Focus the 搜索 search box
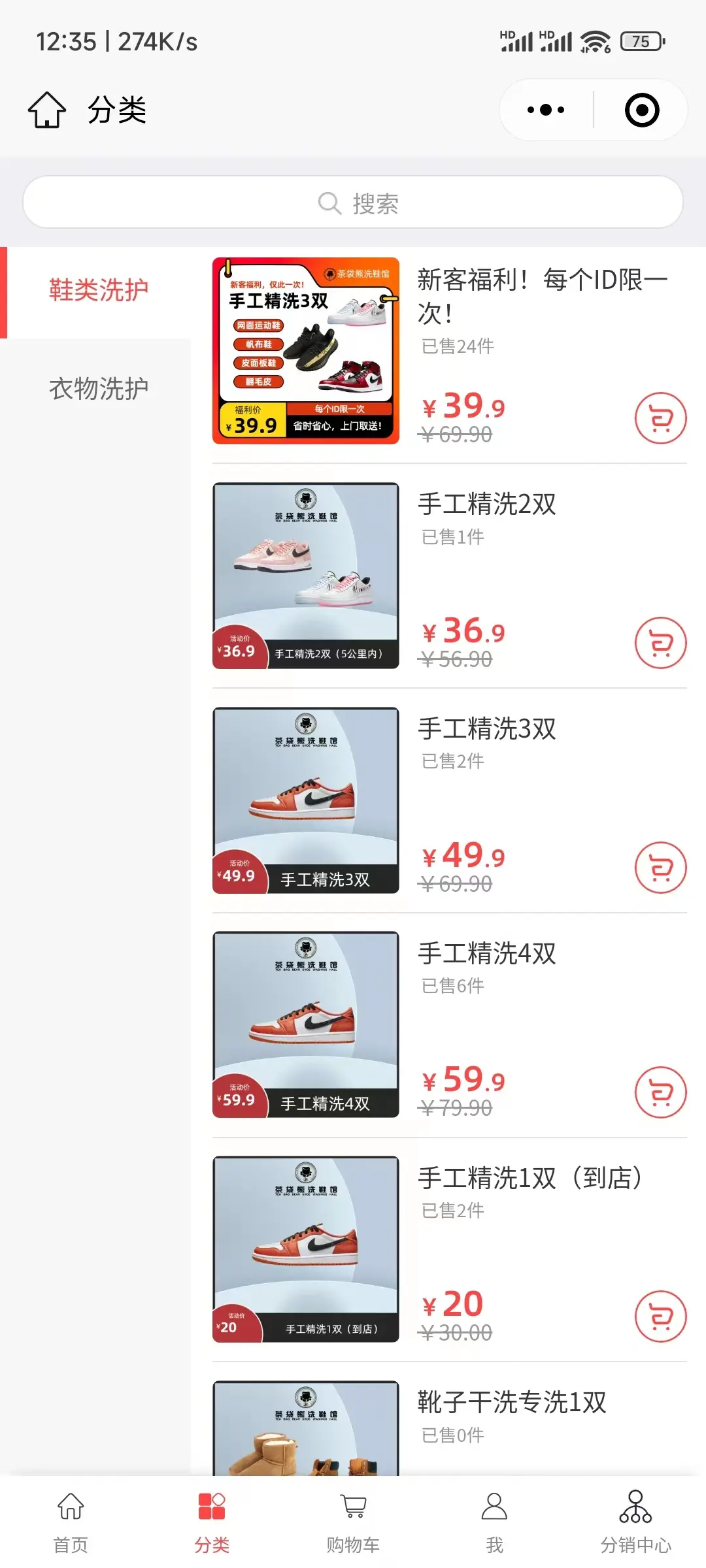Viewport: 706px width, 1568px height. pyautogui.click(x=353, y=203)
